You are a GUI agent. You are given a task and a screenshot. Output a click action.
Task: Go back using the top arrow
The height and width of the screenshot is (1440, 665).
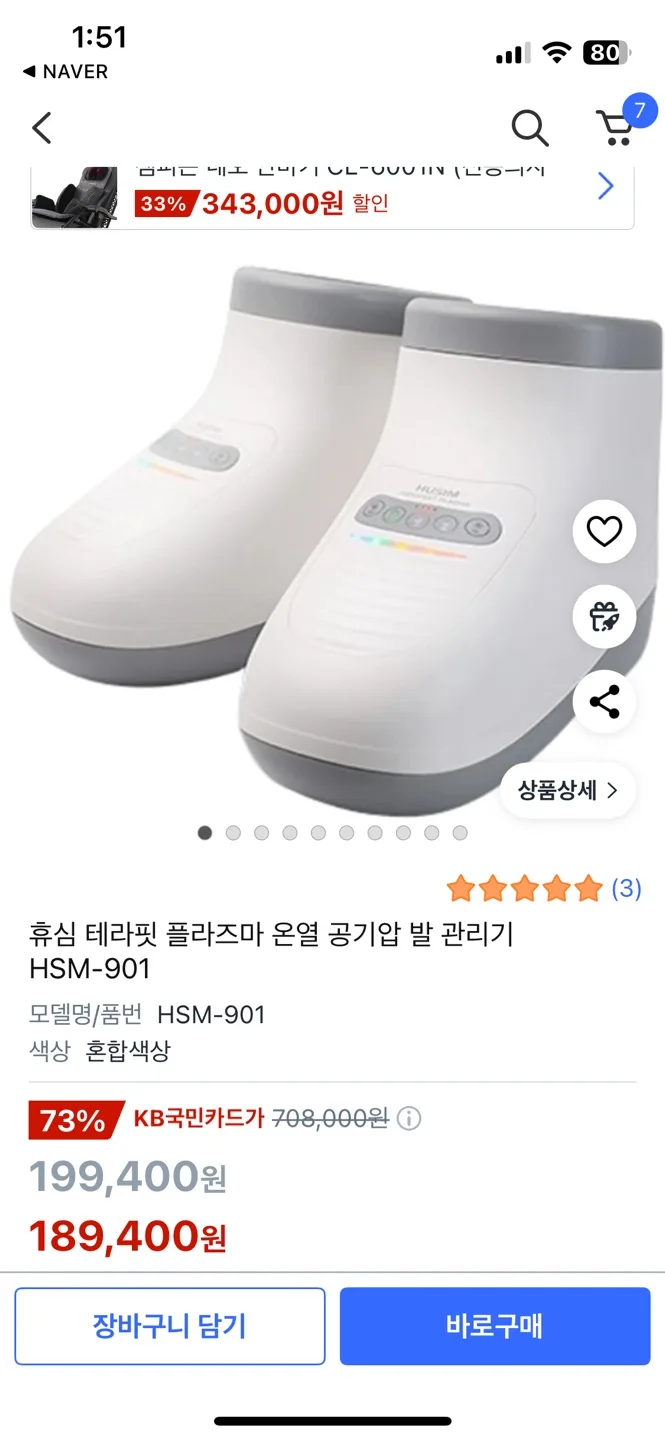(41, 128)
